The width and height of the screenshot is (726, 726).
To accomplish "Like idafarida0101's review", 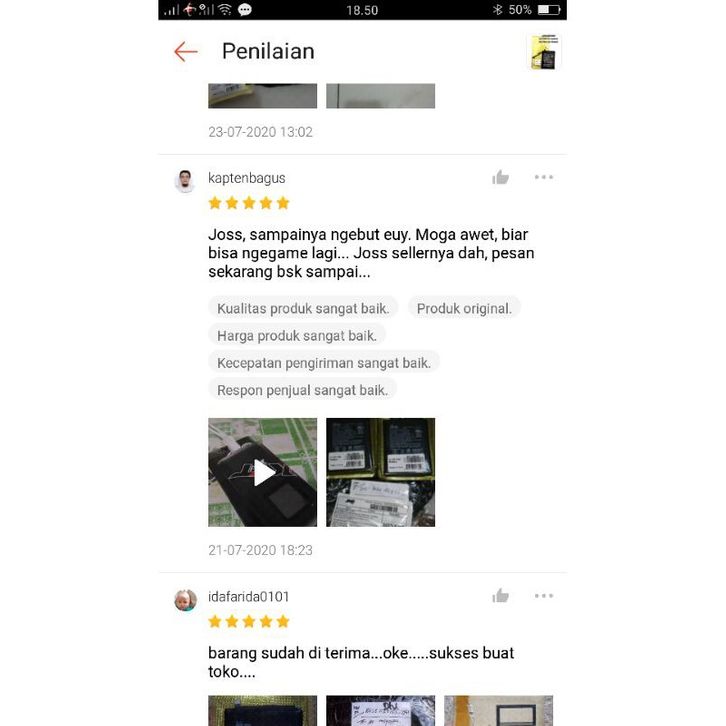I will [501, 596].
